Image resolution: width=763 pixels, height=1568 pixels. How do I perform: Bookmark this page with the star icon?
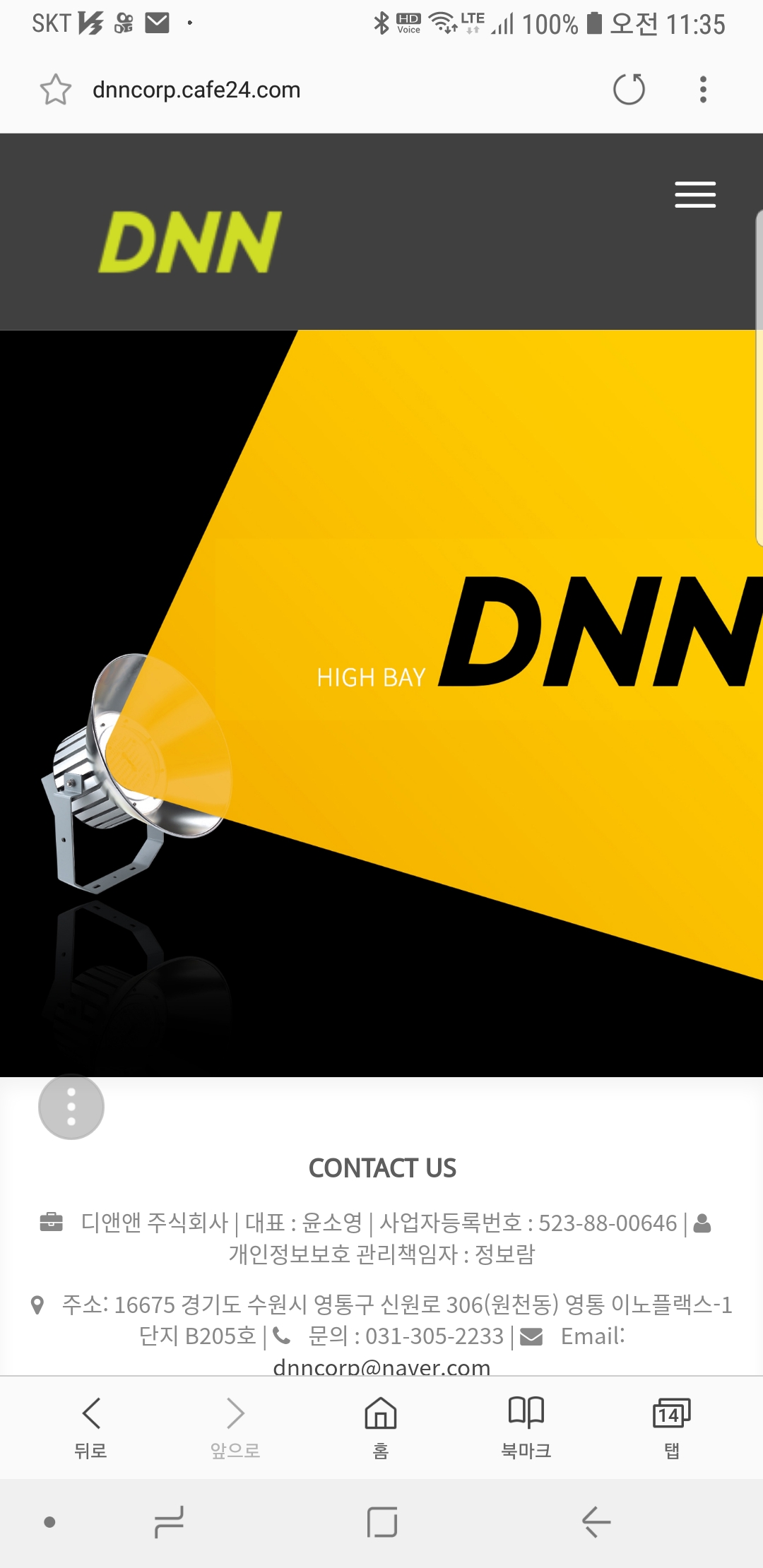pyautogui.click(x=55, y=90)
